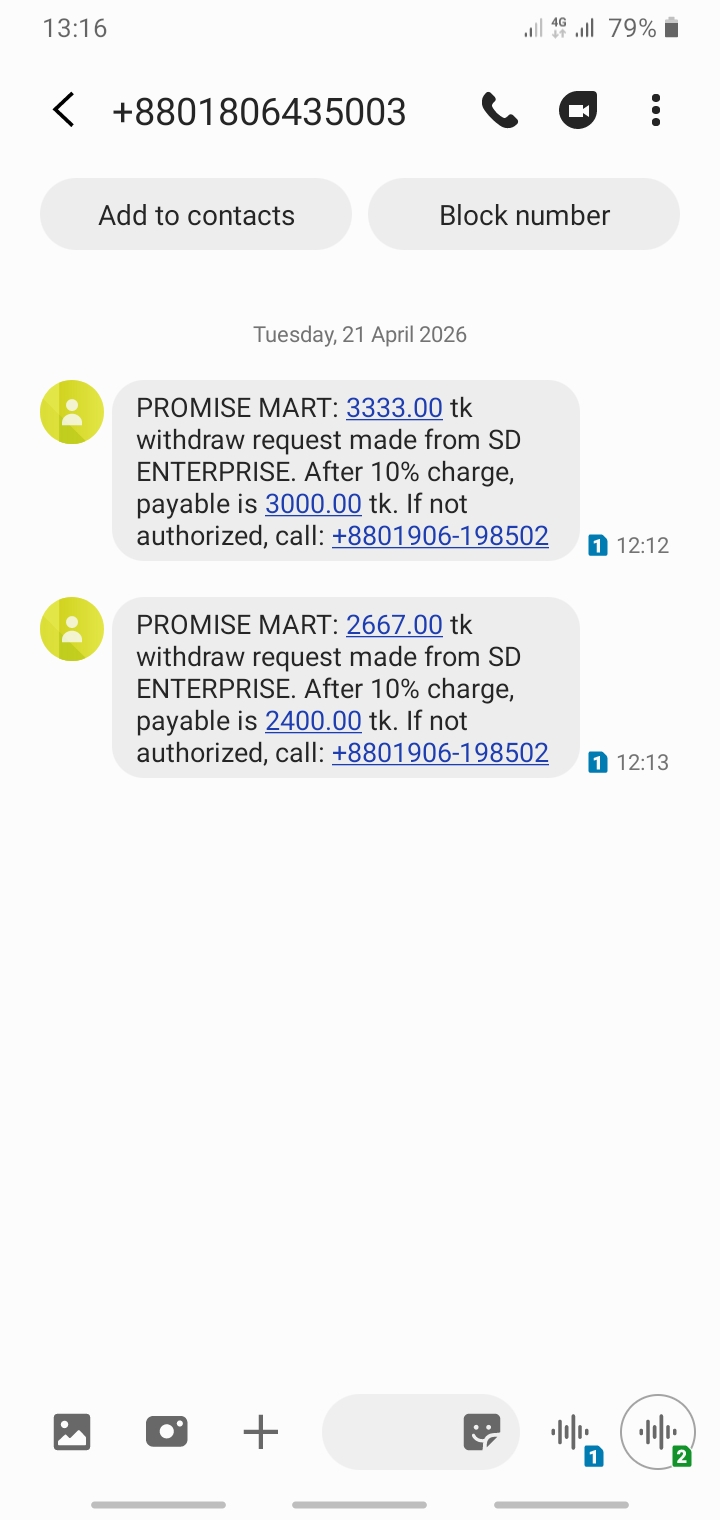Go back from this SMS conversation

[64, 110]
